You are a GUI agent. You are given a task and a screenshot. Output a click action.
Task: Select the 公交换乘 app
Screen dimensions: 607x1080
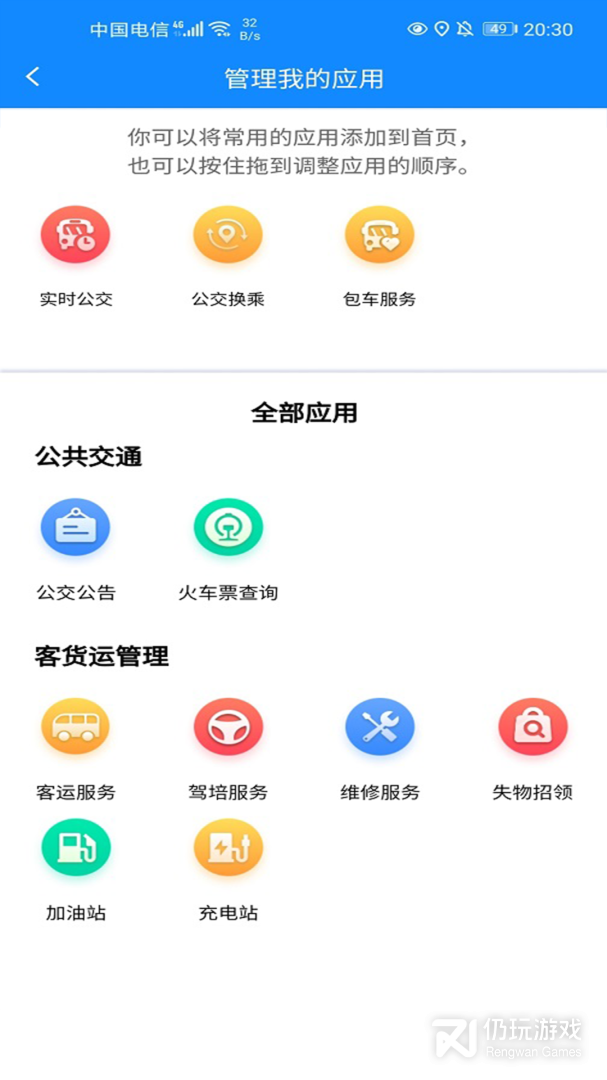coord(228,236)
